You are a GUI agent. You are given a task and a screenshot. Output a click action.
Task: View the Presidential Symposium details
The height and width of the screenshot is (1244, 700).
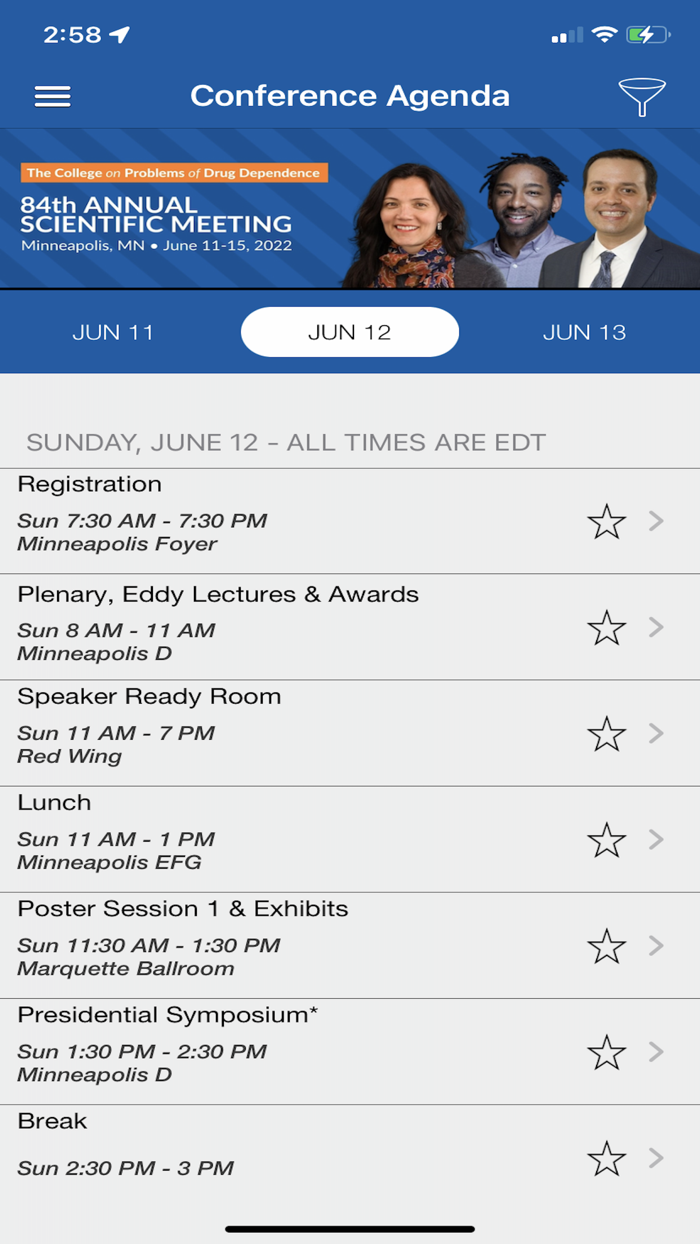(300, 1051)
